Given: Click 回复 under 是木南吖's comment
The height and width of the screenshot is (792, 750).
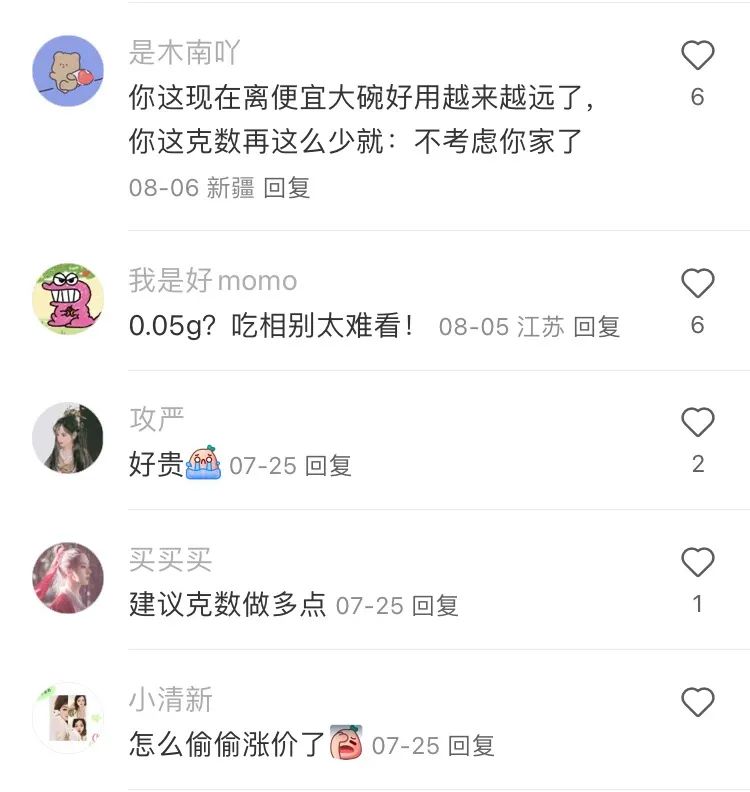Looking at the screenshot, I should pyautogui.click(x=289, y=187).
